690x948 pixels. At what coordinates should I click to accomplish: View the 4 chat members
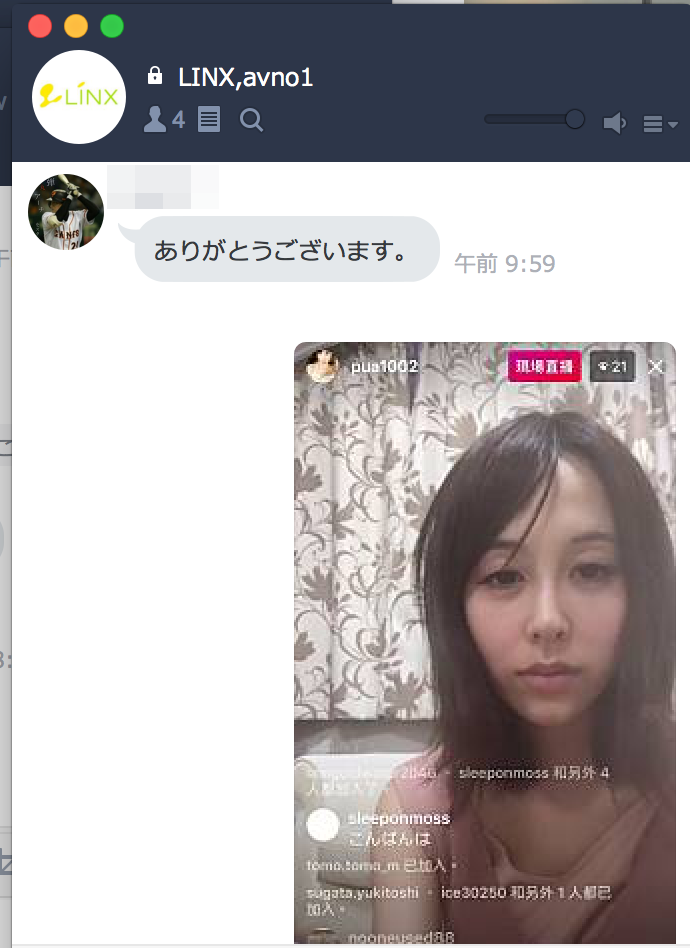165,121
